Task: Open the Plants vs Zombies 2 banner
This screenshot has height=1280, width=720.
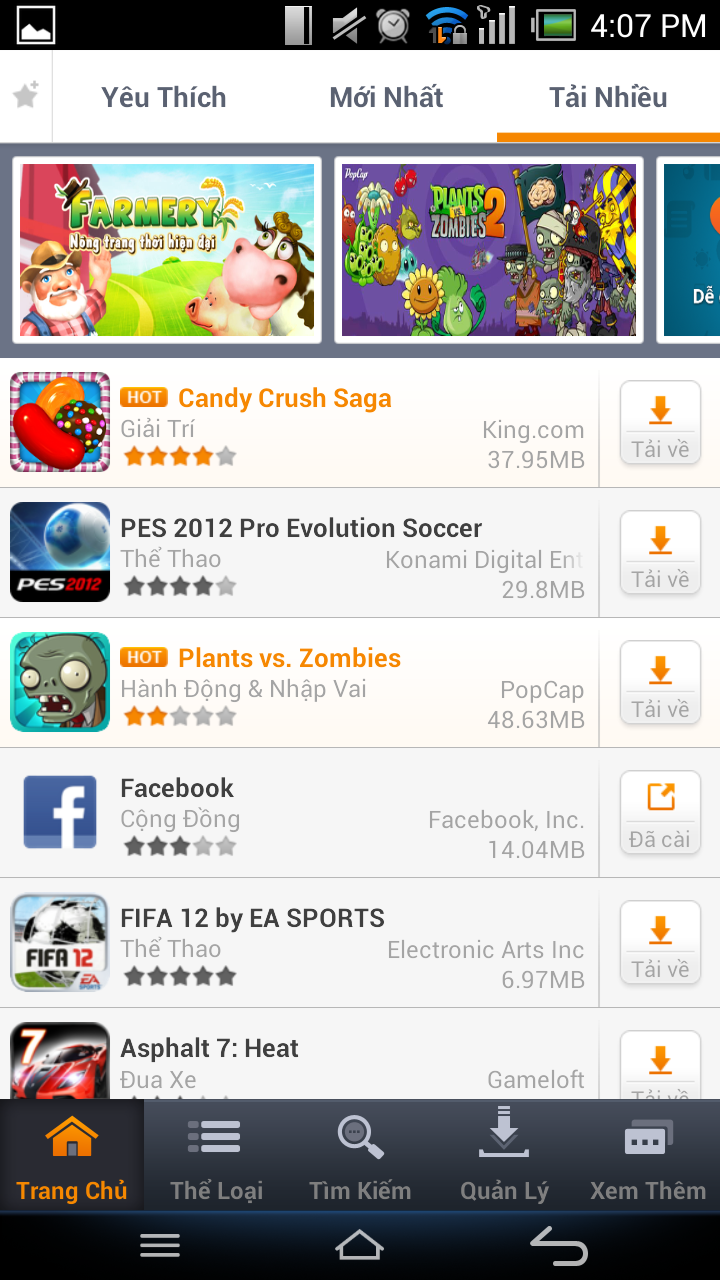Action: [489, 250]
